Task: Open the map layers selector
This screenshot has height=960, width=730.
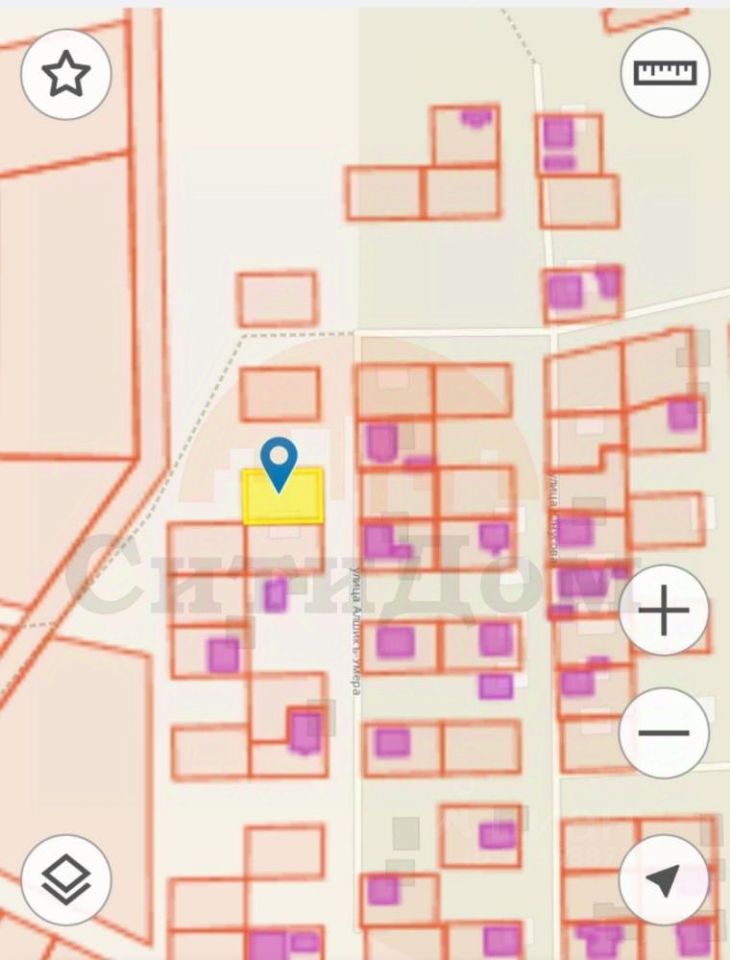Action: click(x=66, y=880)
